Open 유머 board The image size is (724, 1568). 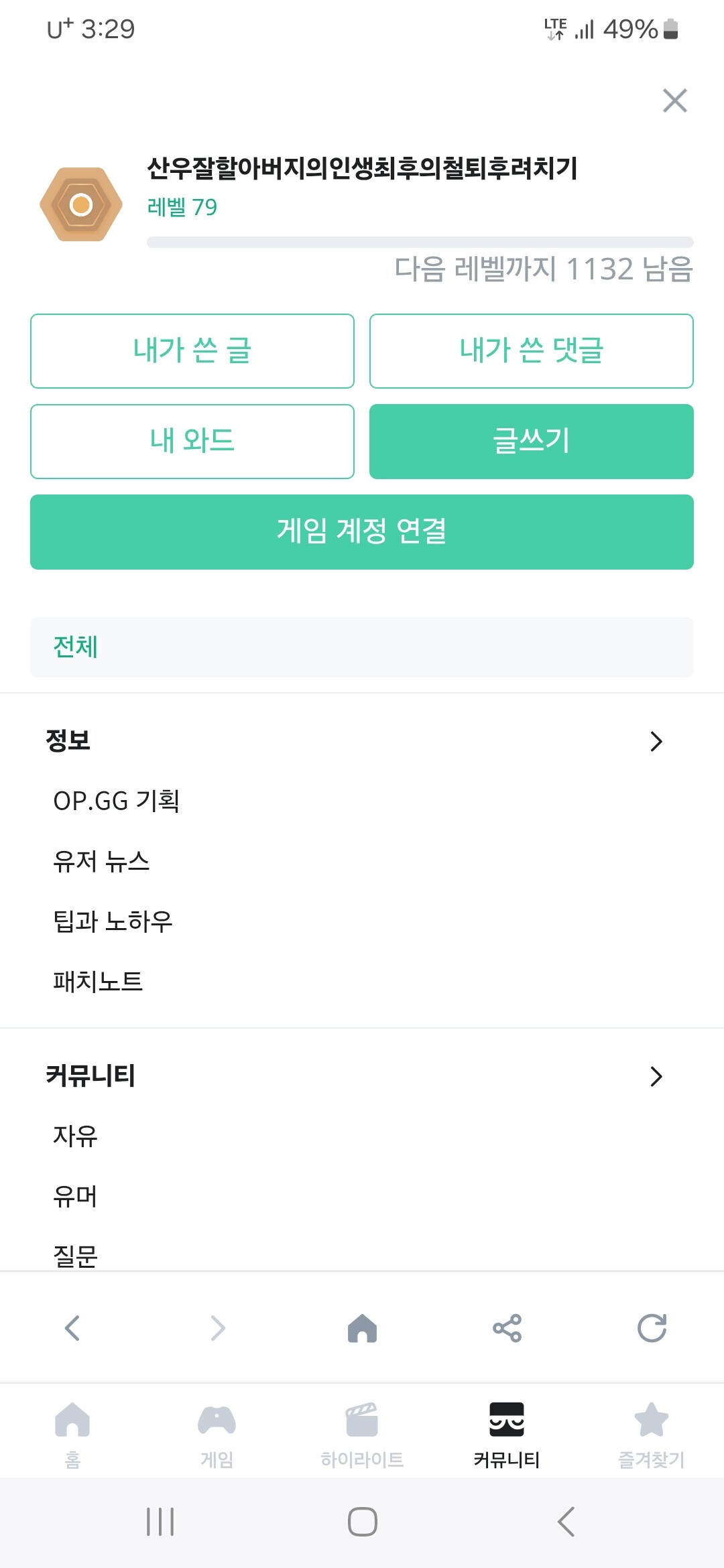tap(75, 1196)
